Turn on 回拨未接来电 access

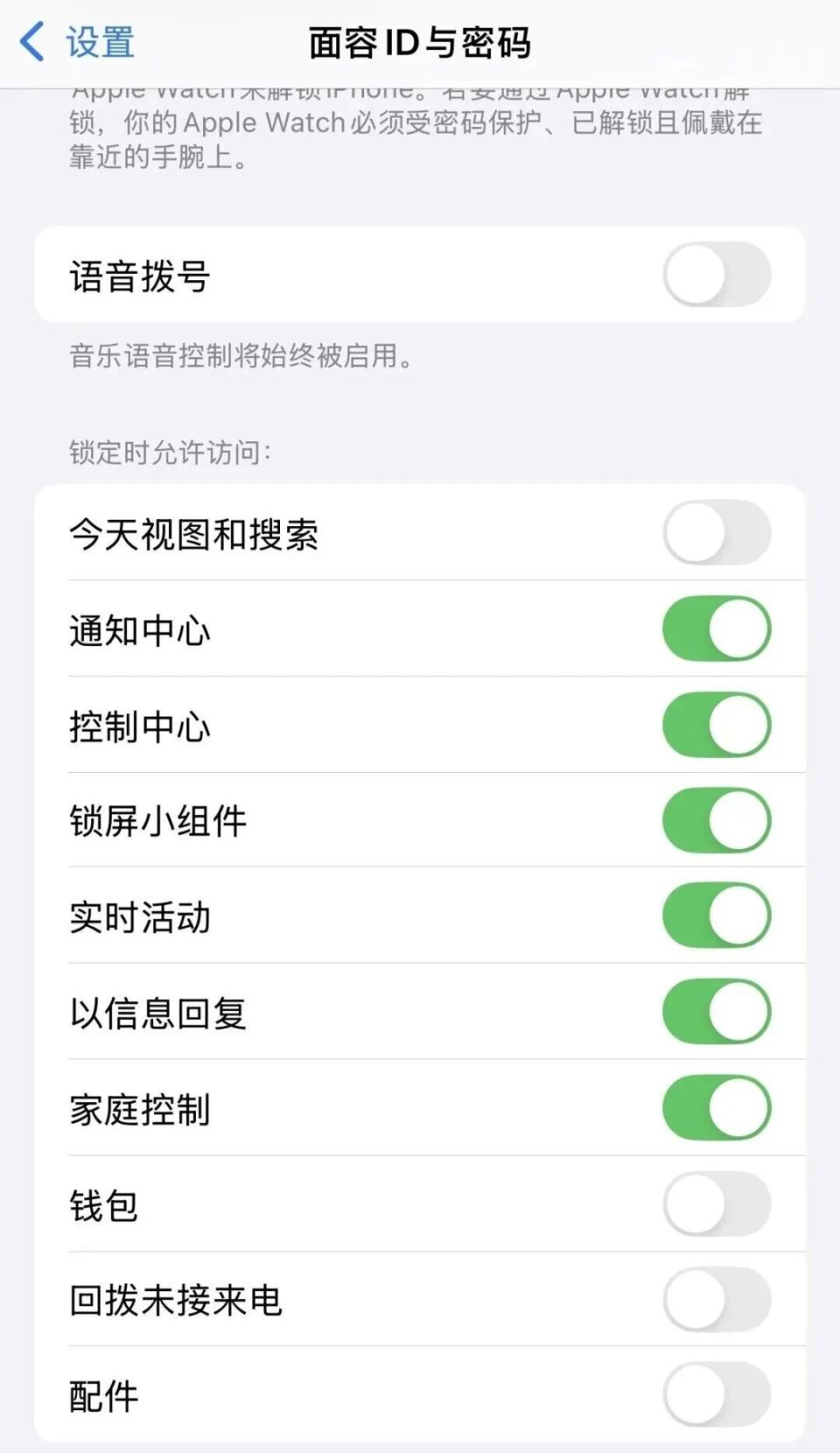click(716, 1302)
